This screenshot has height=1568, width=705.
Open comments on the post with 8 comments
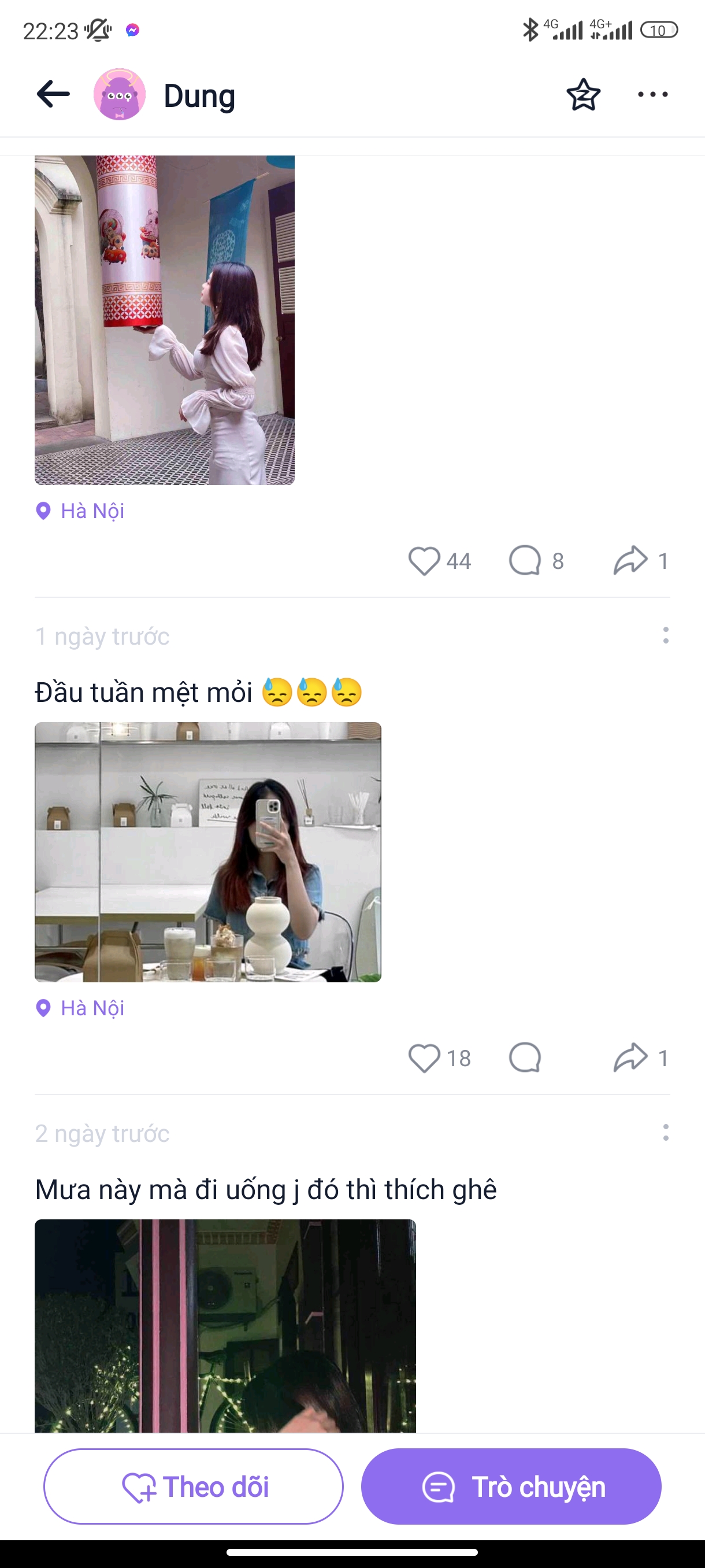click(x=525, y=561)
